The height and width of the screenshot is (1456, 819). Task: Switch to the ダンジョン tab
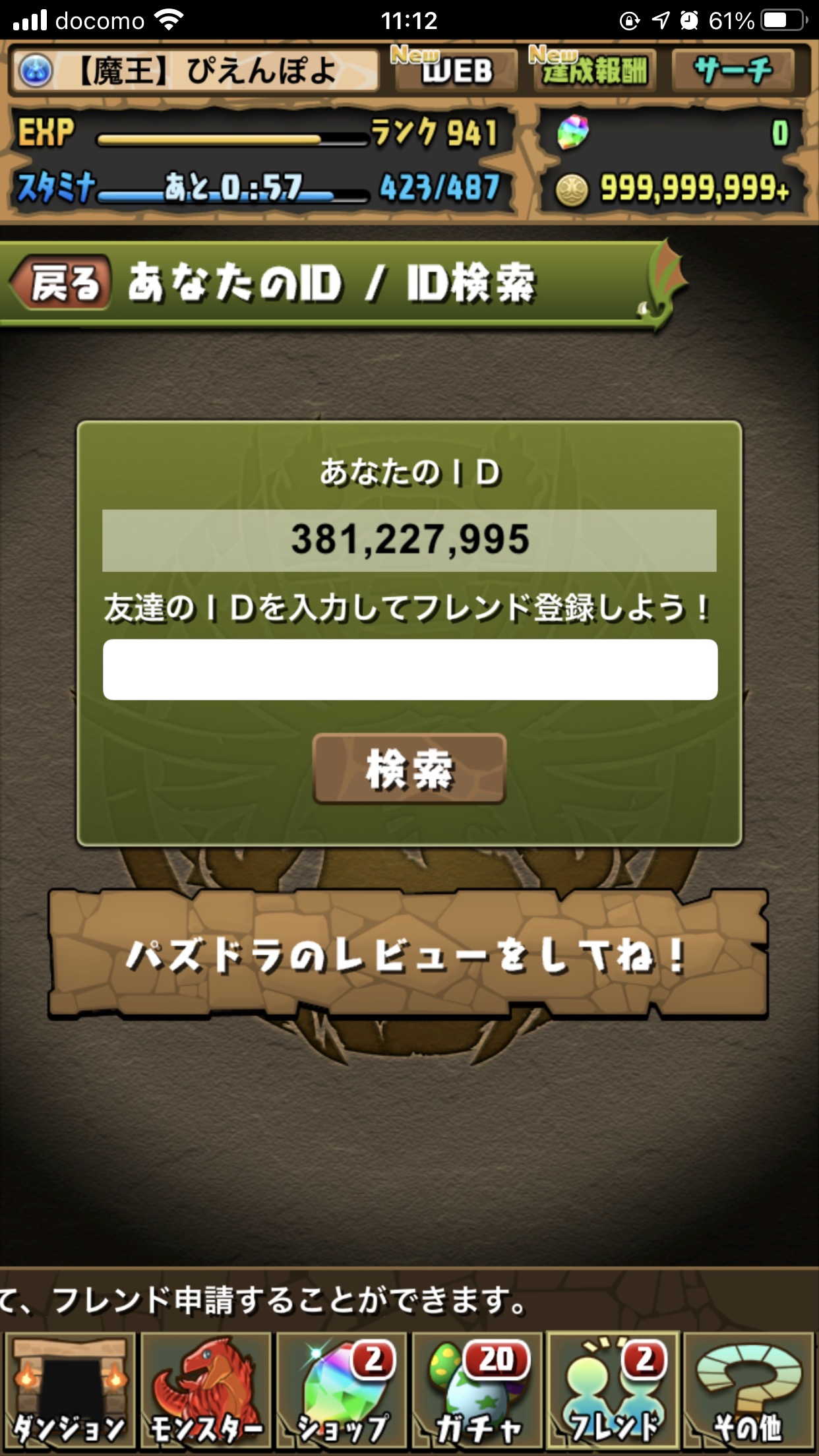[69, 1391]
